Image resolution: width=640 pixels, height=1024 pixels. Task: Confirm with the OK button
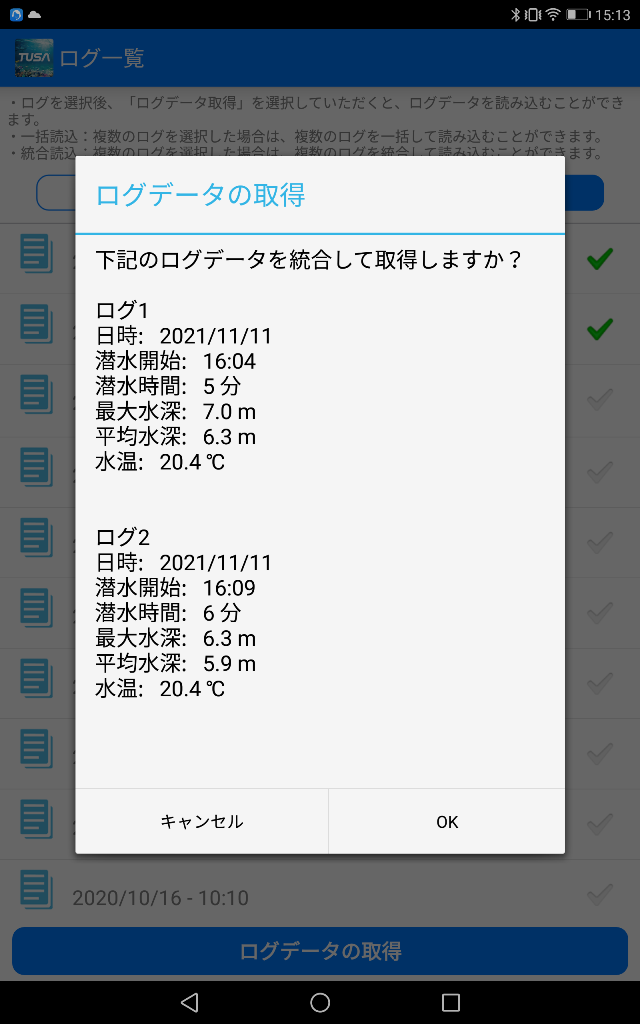click(446, 821)
